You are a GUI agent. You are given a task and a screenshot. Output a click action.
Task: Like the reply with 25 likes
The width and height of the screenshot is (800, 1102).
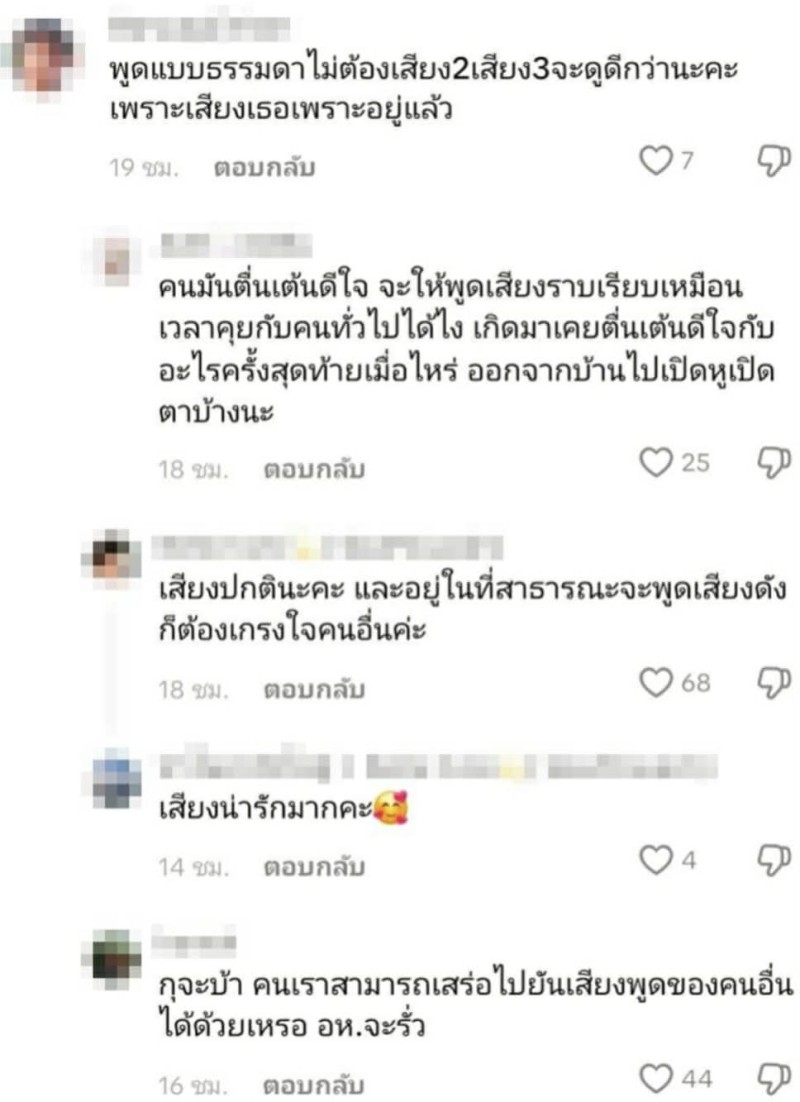(655, 462)
